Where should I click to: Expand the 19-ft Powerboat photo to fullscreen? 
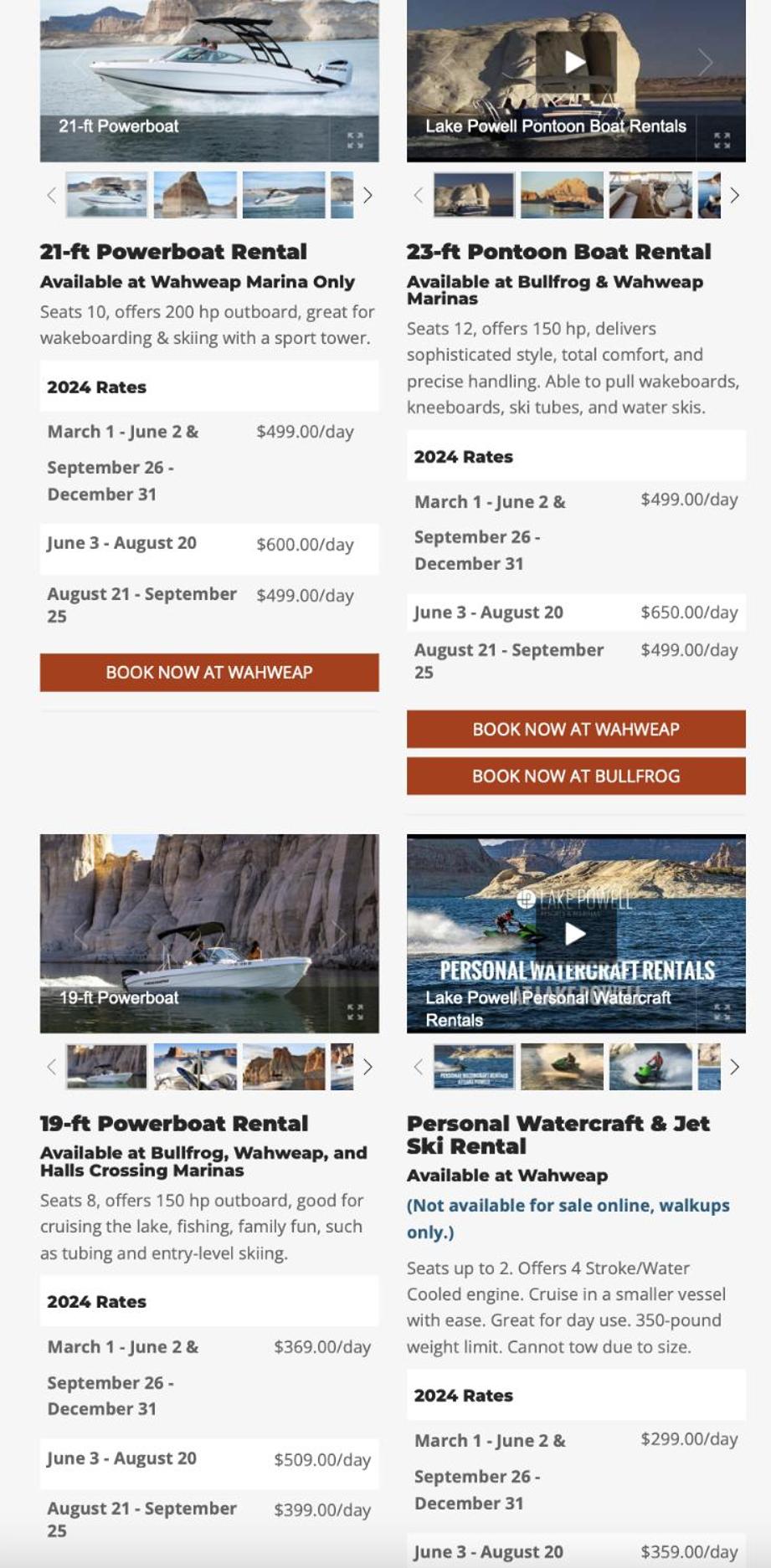[355, 1012]
